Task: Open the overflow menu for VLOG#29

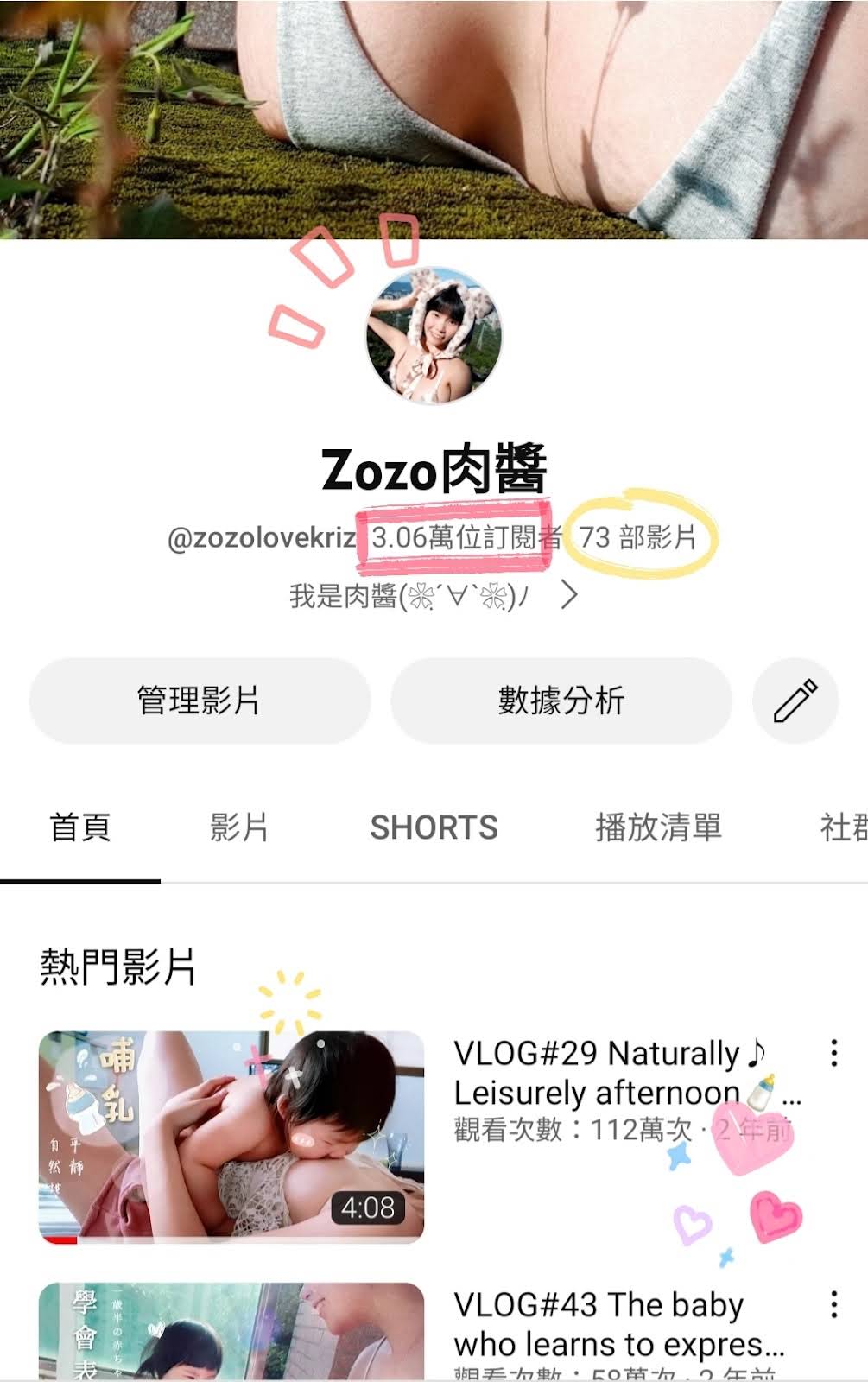Action: click(833, 1053)
